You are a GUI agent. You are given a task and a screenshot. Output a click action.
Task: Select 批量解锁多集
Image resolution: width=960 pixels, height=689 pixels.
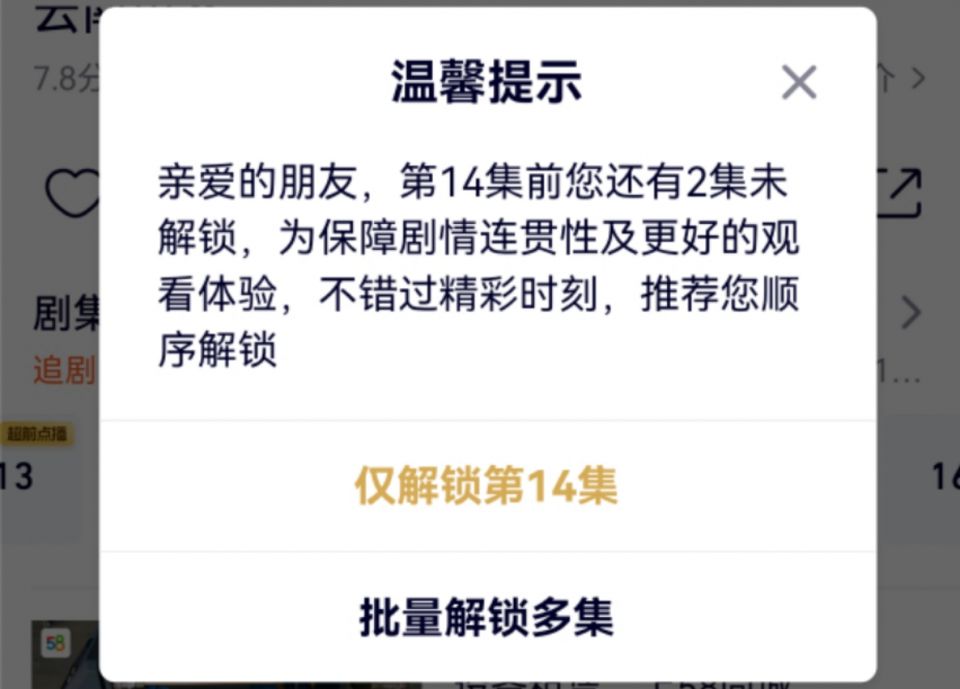[487, 617]
